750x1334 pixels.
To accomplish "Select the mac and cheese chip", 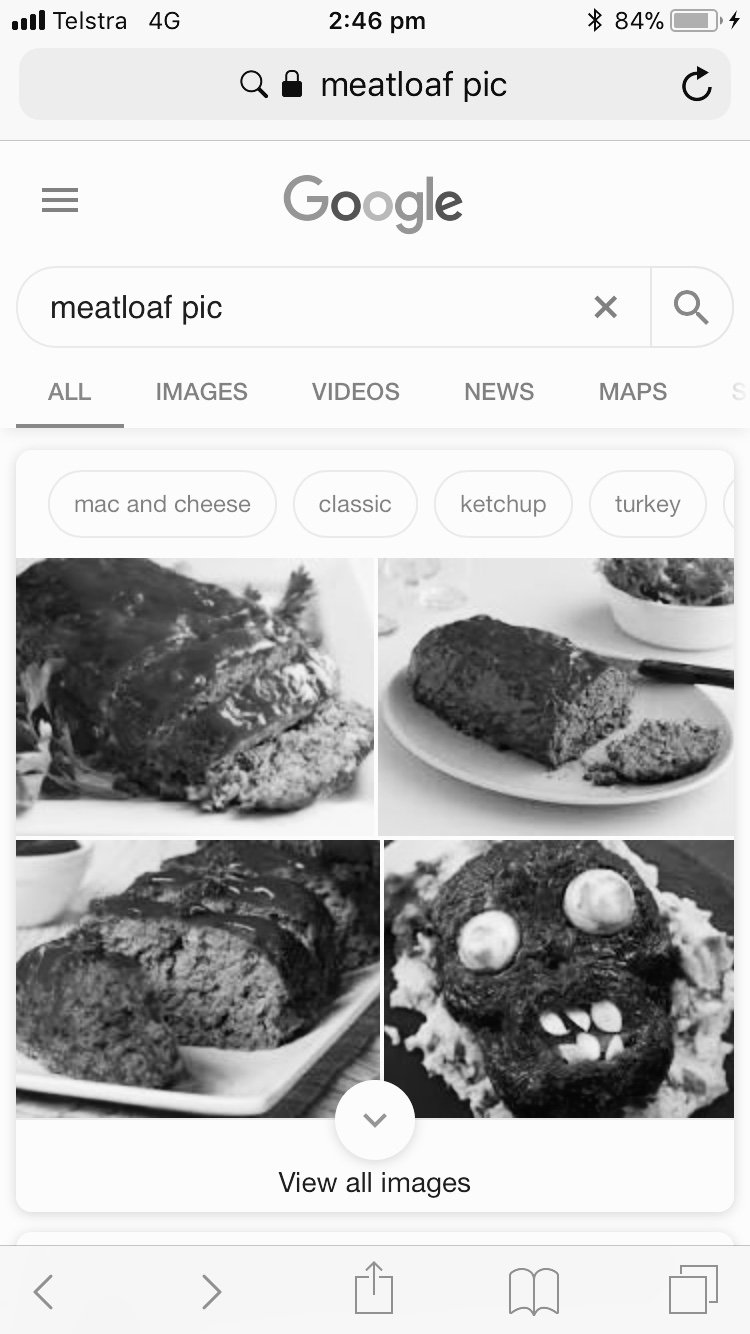I will [162, 504].
